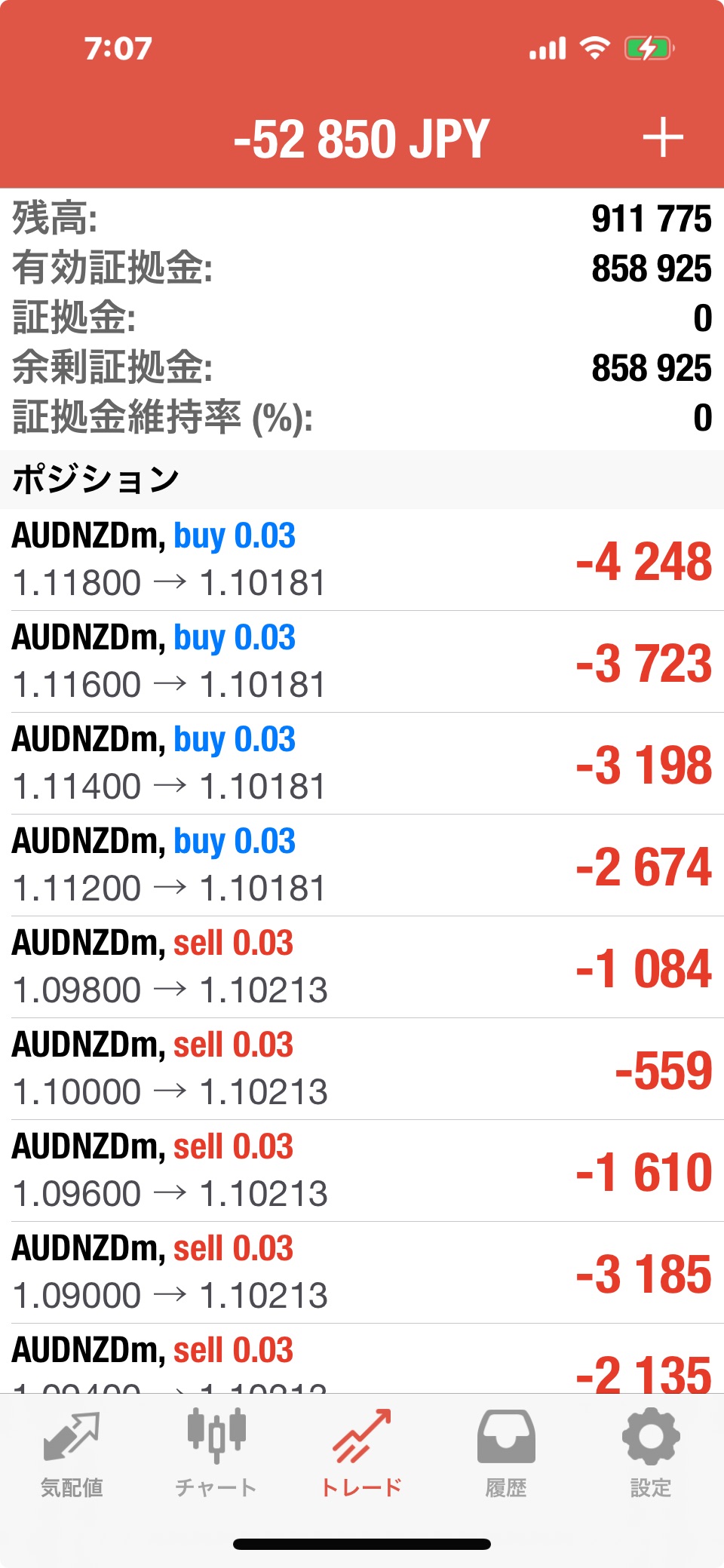Open the 設定 tab
Screen dimensions: 724x1568
651,1456
